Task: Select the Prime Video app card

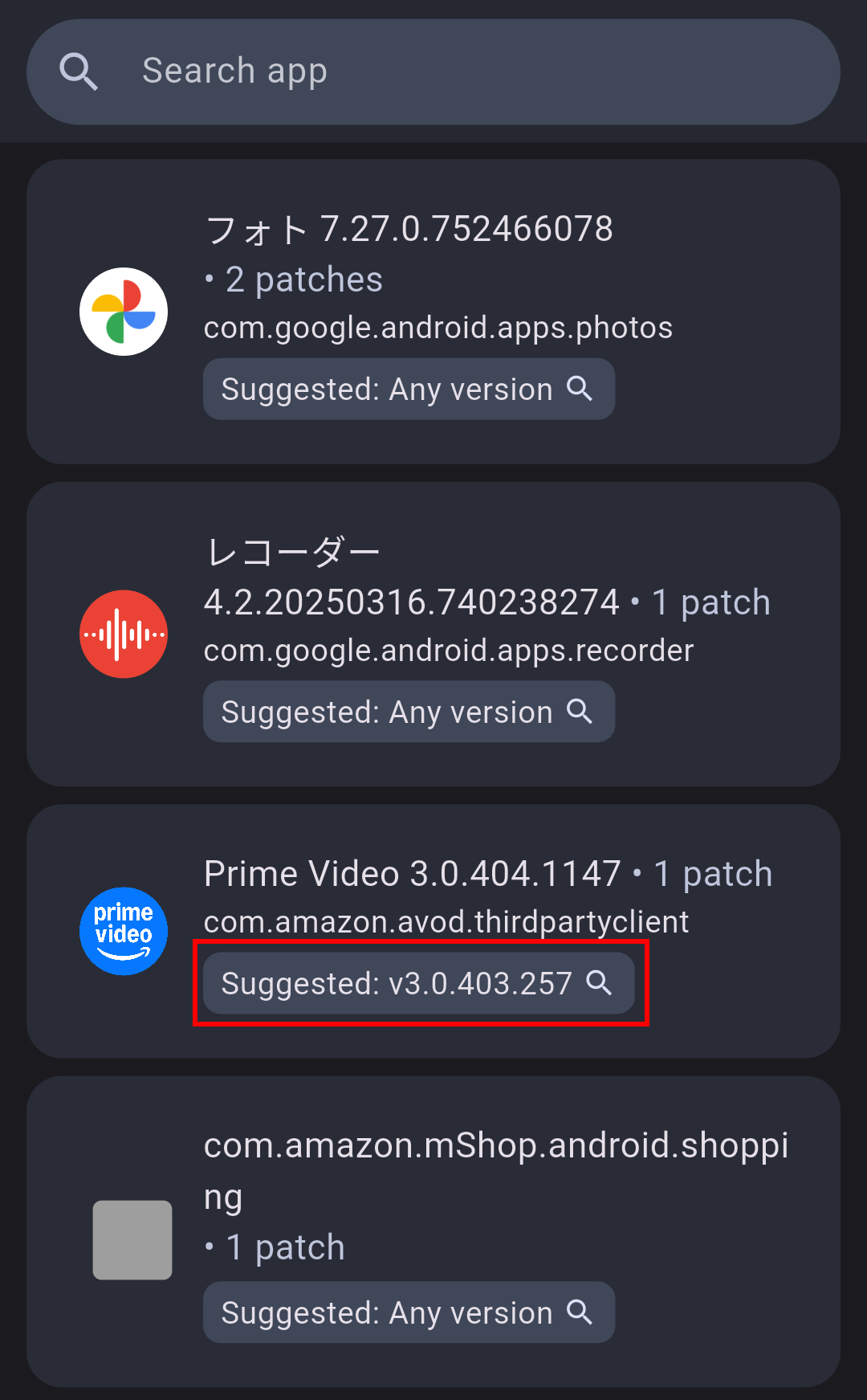Action: pyautogui.click(x=433, y=931)
